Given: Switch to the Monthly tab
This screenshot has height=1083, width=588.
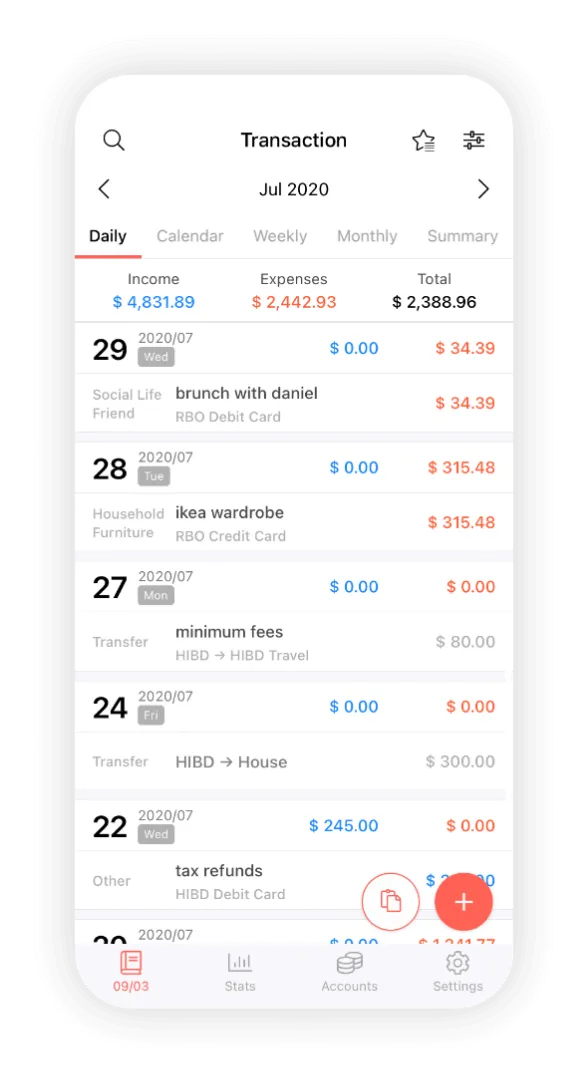Looking at the screenshot, I should click(367, 236).
